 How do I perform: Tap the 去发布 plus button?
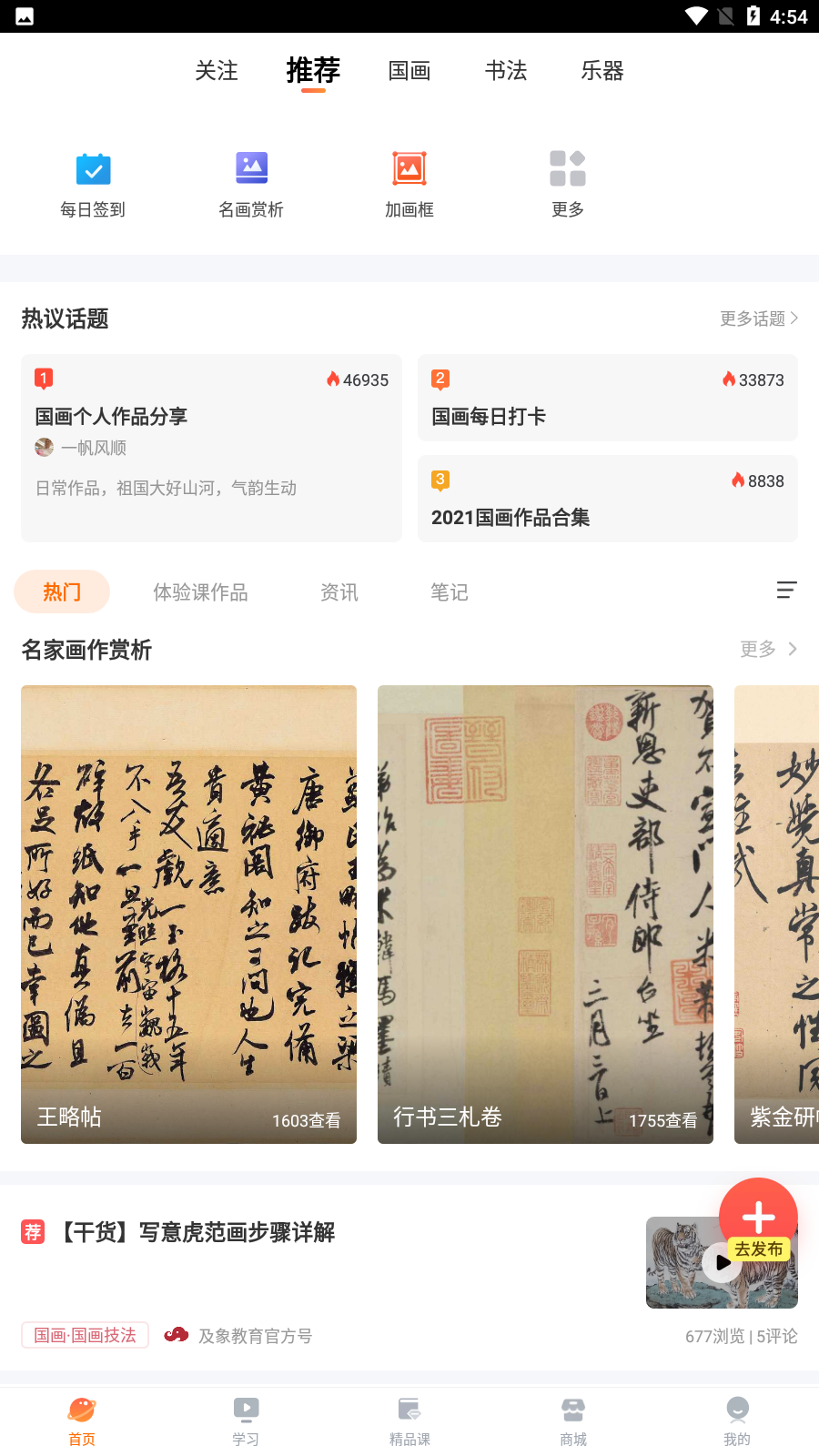pos(758,1217)
